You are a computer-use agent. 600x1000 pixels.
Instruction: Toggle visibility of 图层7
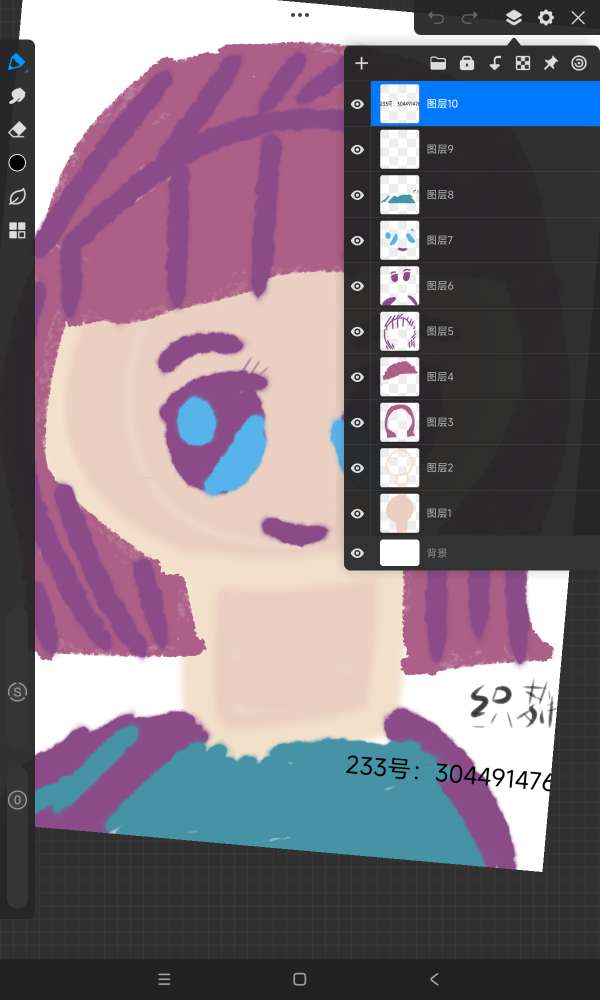pos(357,240)
